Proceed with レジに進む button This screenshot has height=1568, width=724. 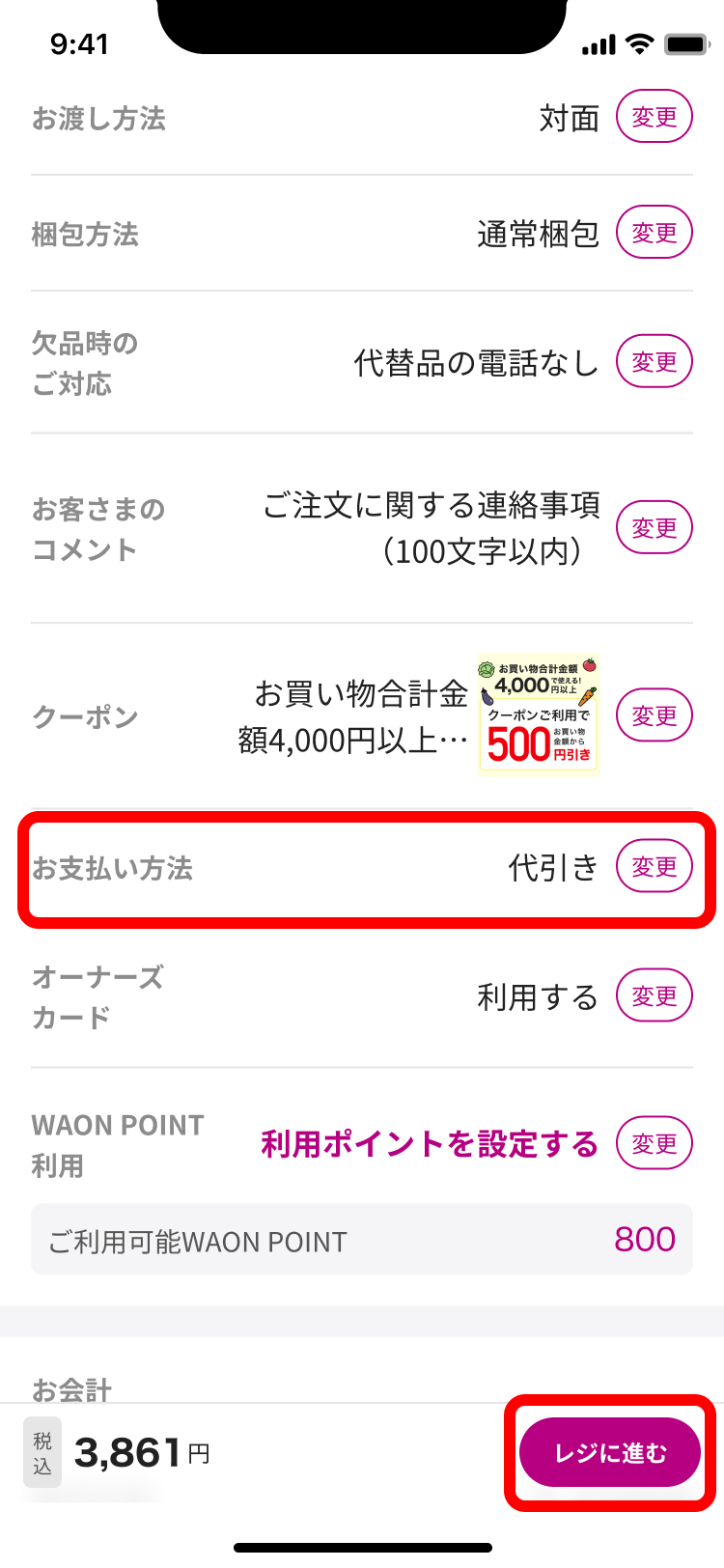click(609, 1452)
